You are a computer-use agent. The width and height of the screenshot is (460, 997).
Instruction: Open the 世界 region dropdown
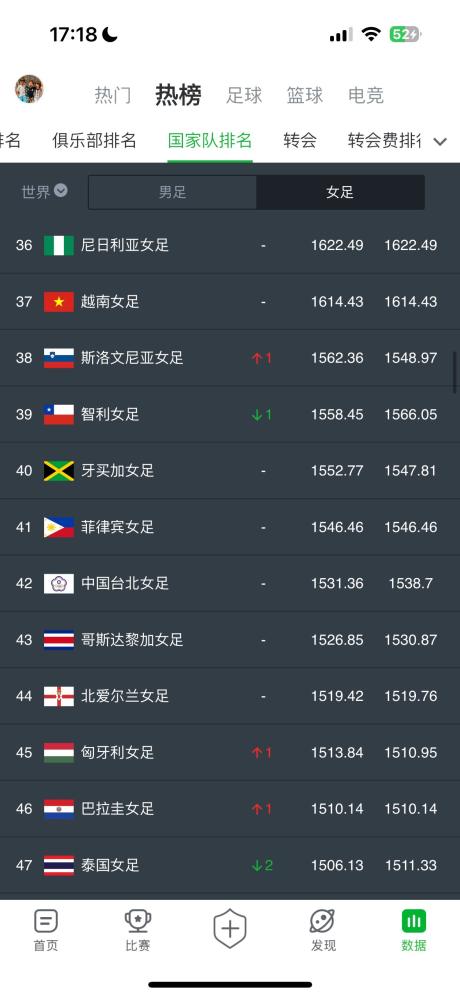(x=45, y=191)
